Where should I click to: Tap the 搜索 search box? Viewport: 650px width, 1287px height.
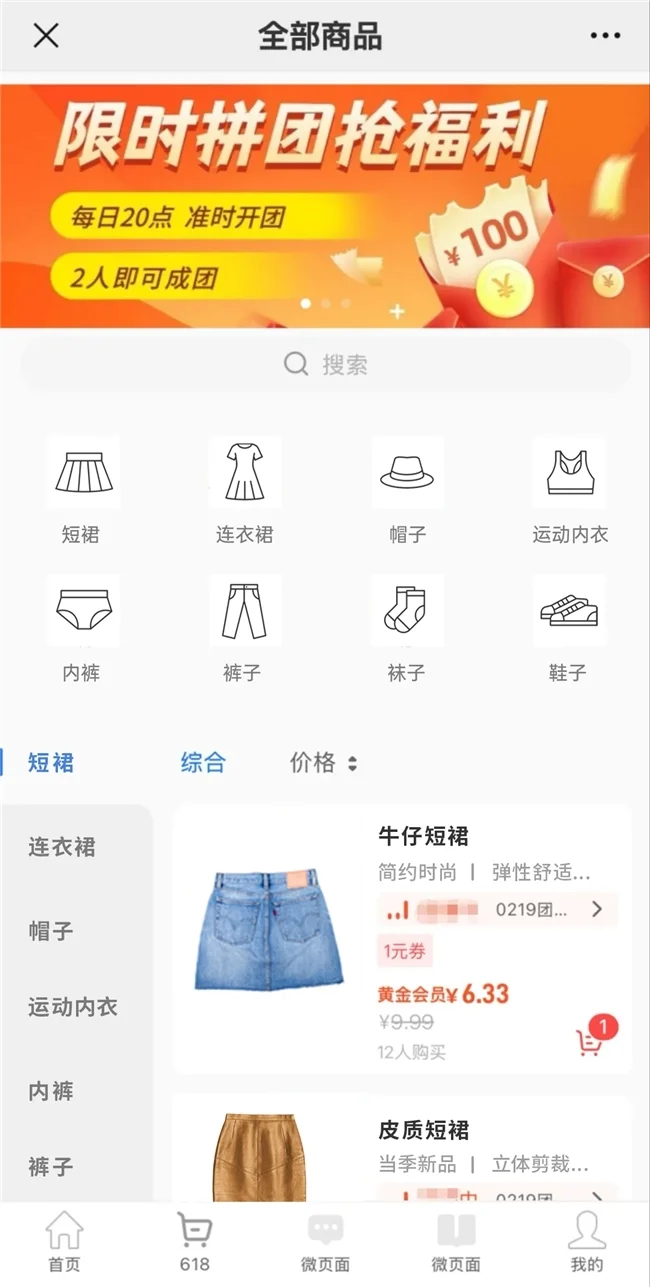click(x=325, y=364)
